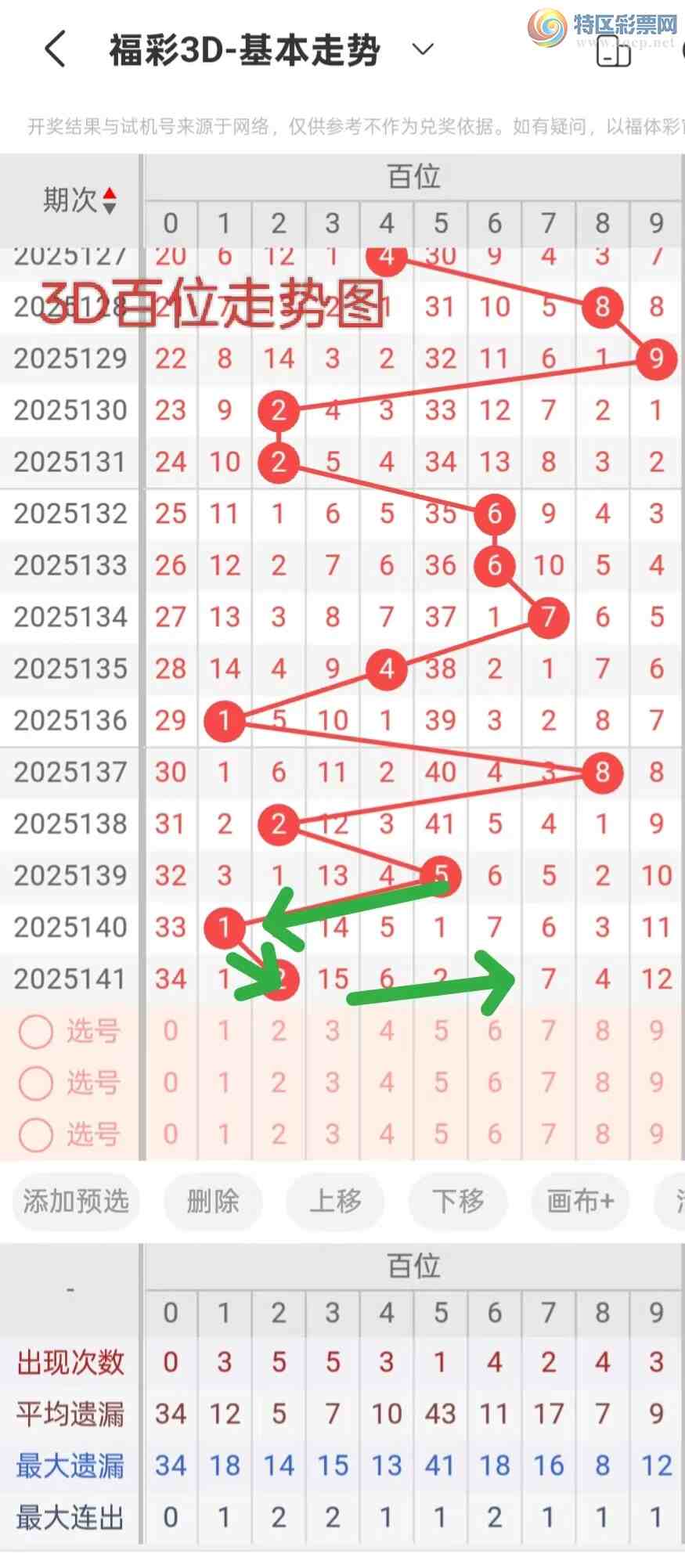Tap 删除 to delete the preselection
This screenshot has width=685, height=1568.
coord(213,1201)
